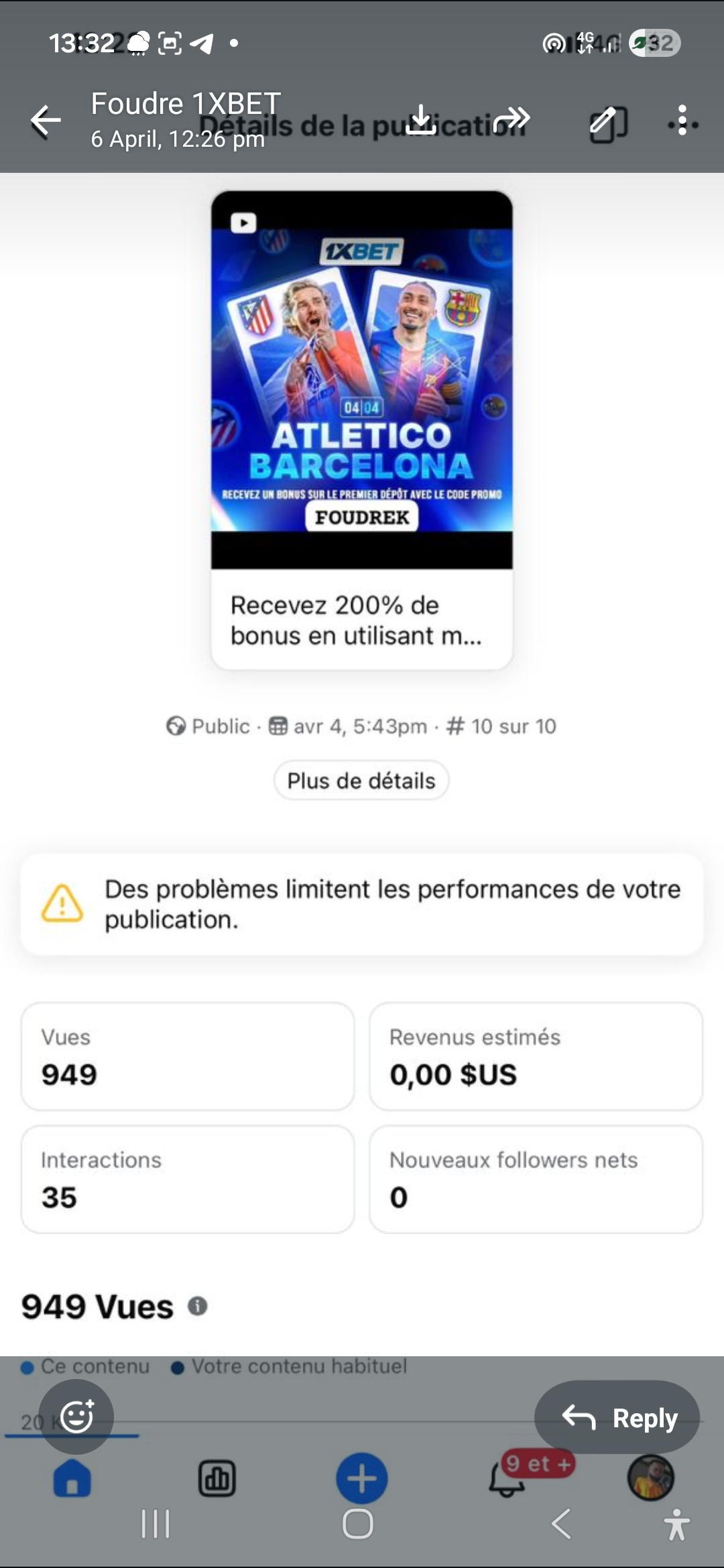Forward this image to another chat
724x1568 pixels.
pyautogui.click(x=512, y=120)
